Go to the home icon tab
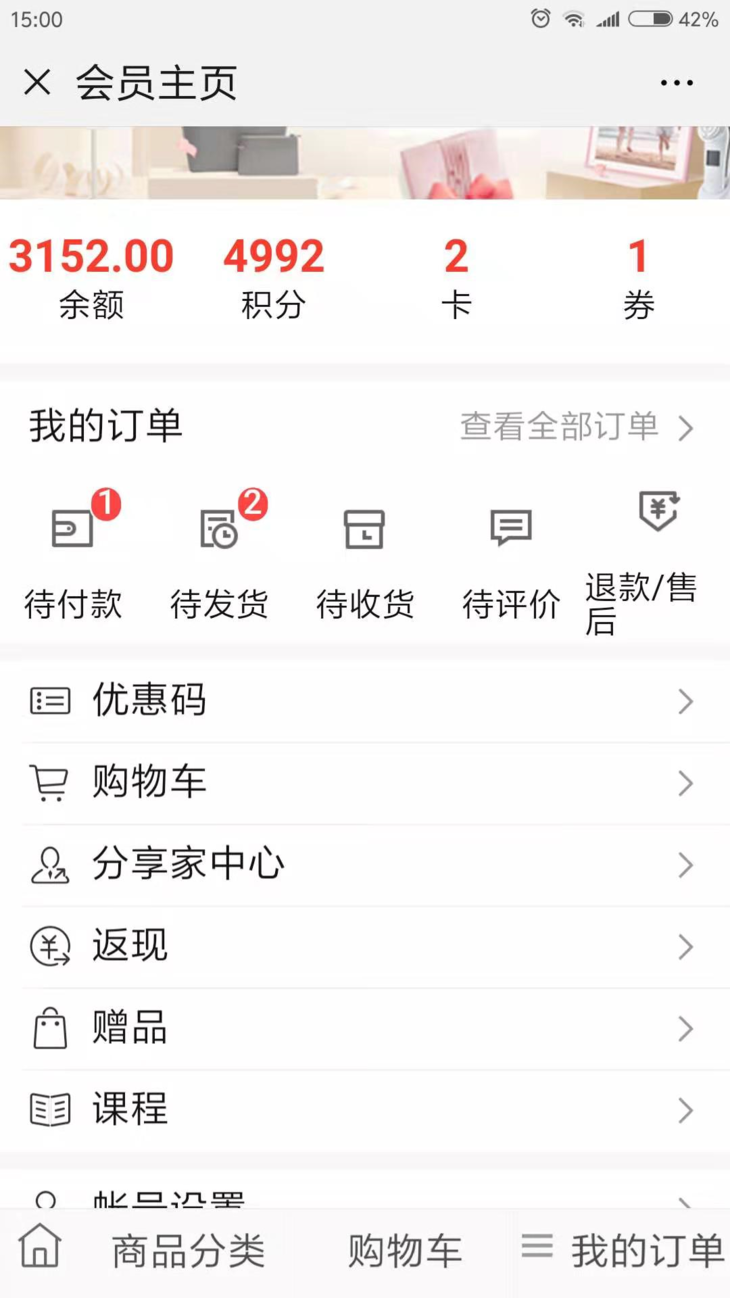730x1298 pixels. tap(41, 1249)
